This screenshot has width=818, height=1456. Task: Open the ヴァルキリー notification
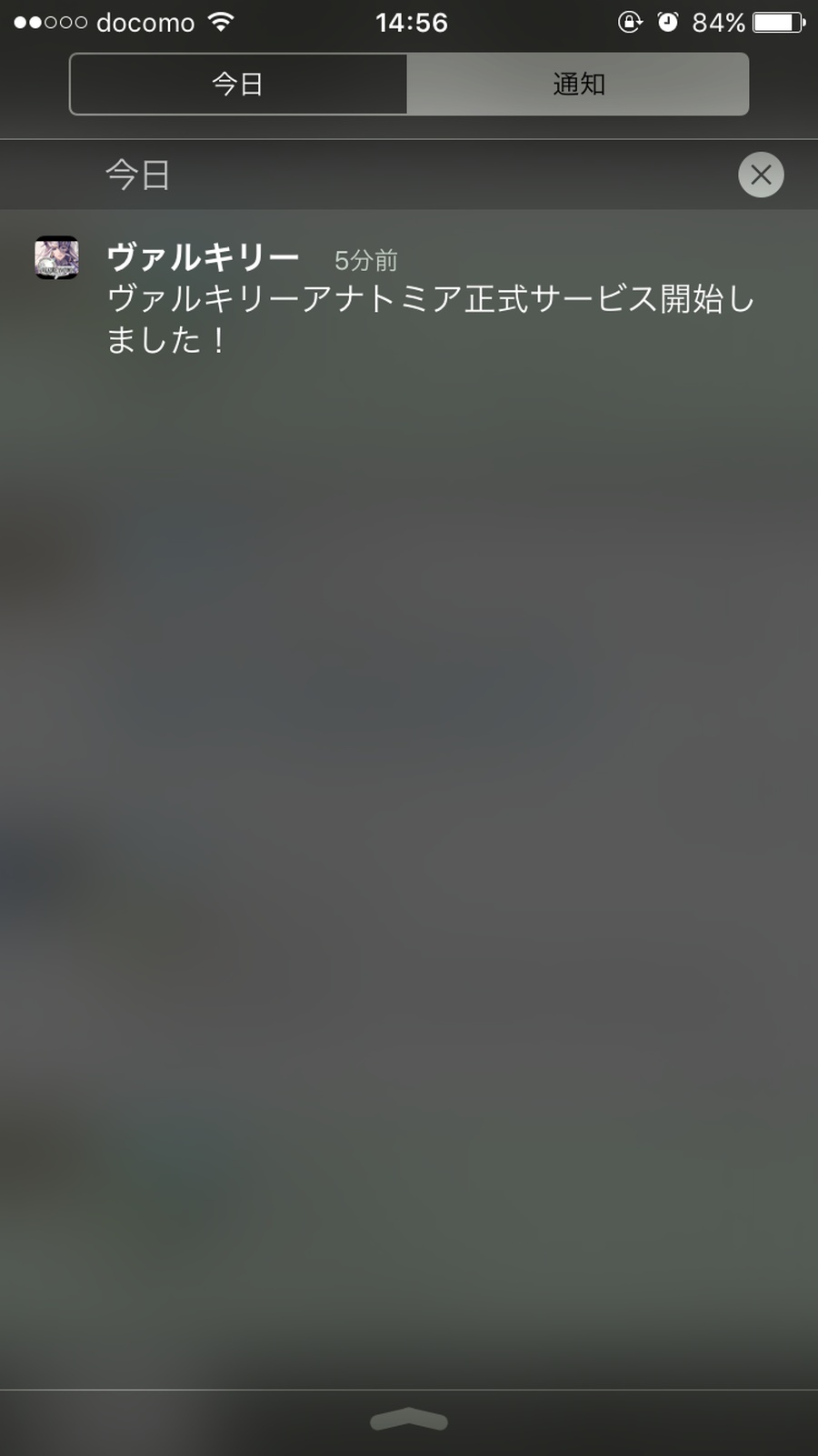point(409,298)
